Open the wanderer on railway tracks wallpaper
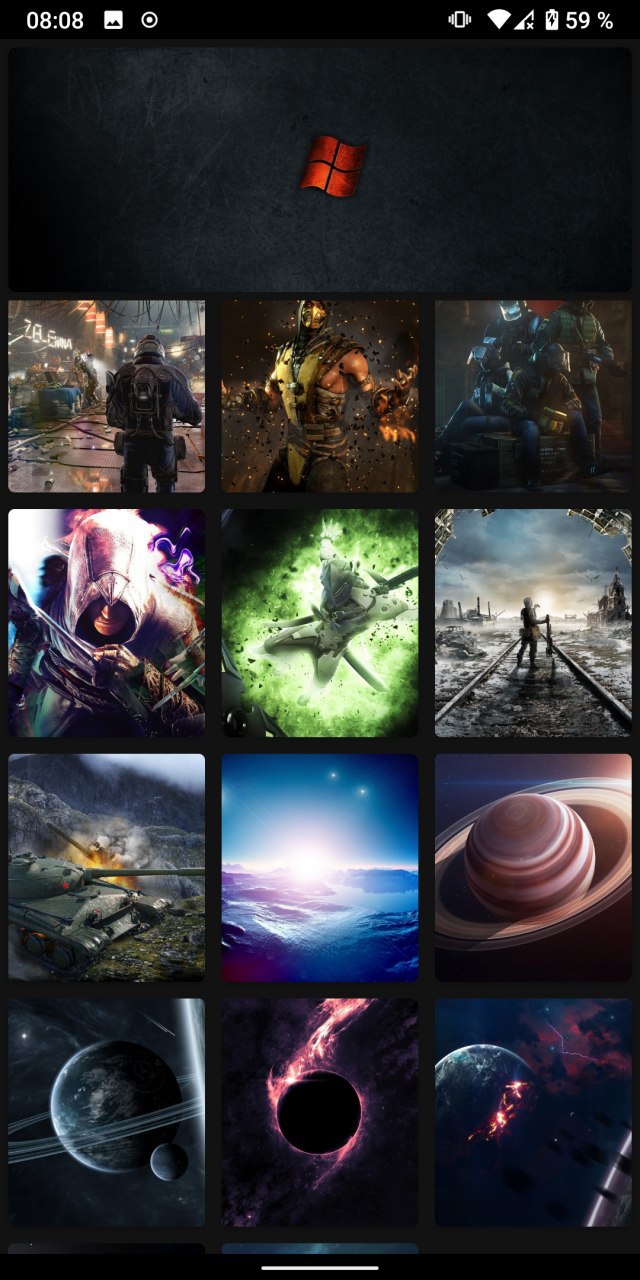The image size is (640, 1280). point(533,623)
